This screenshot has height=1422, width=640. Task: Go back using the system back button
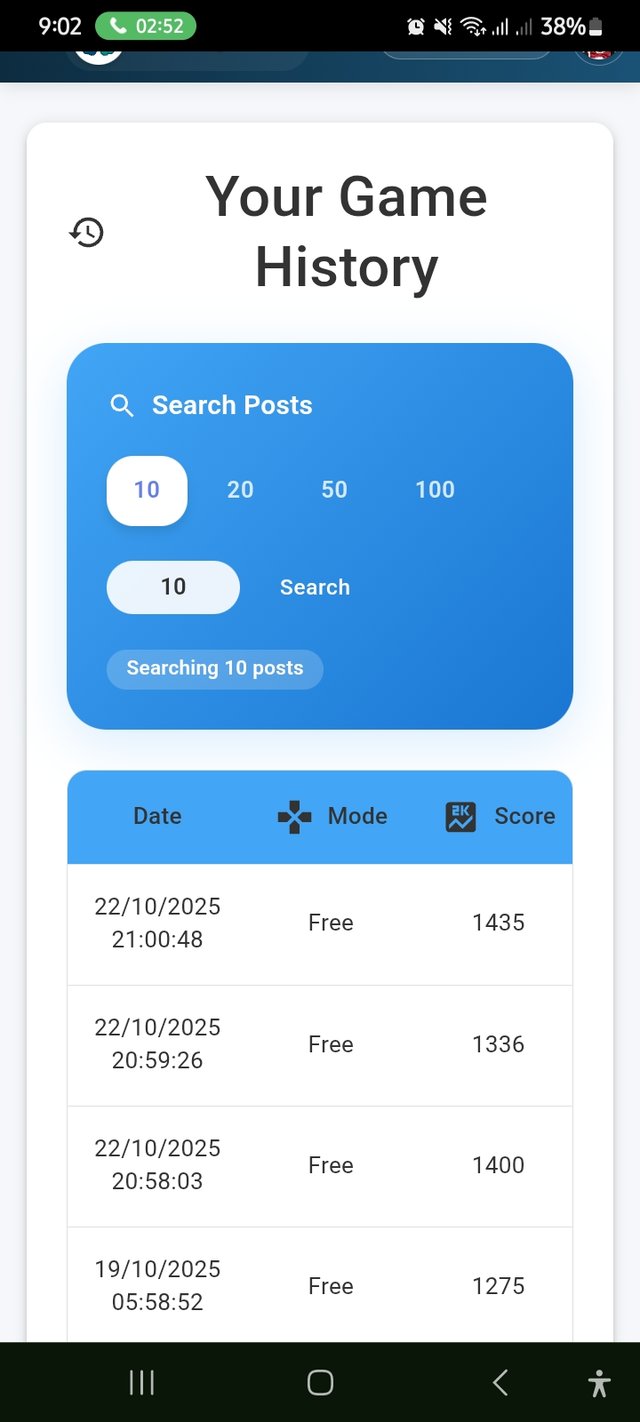500,1382
